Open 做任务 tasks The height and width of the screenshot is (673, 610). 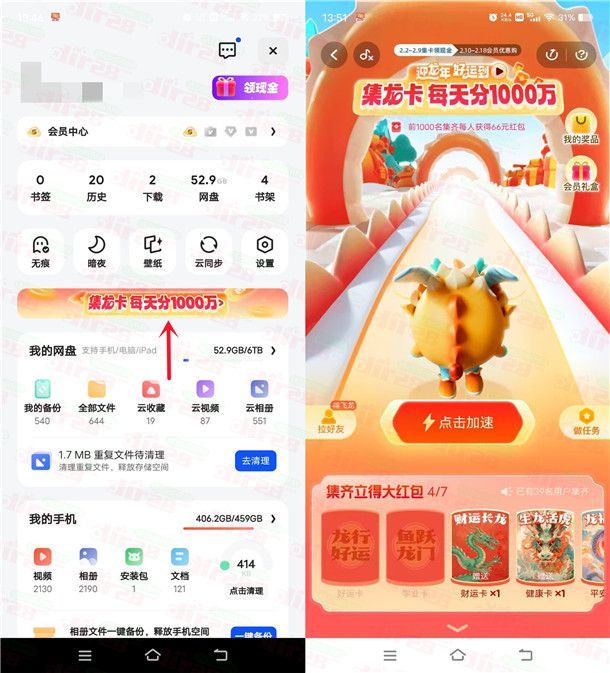coord(584,421)
